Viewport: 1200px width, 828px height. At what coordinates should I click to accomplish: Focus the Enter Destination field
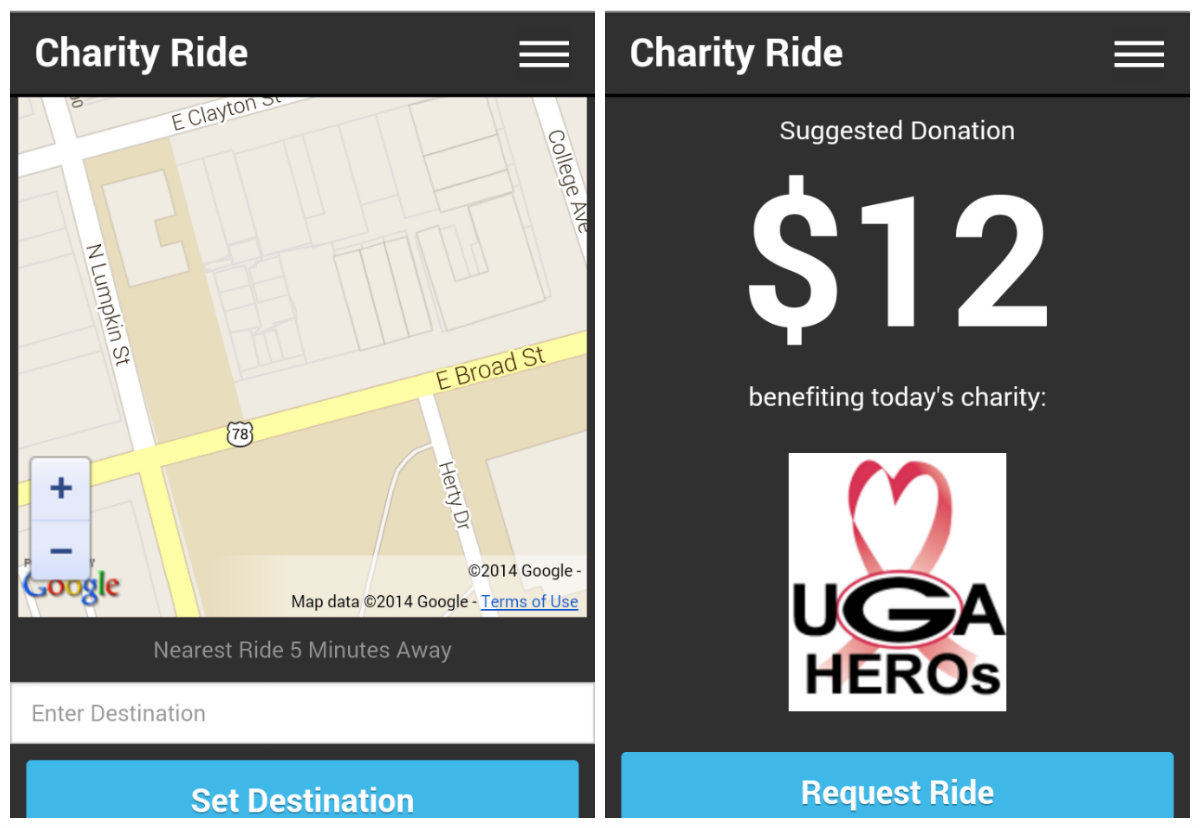(302, 713)
